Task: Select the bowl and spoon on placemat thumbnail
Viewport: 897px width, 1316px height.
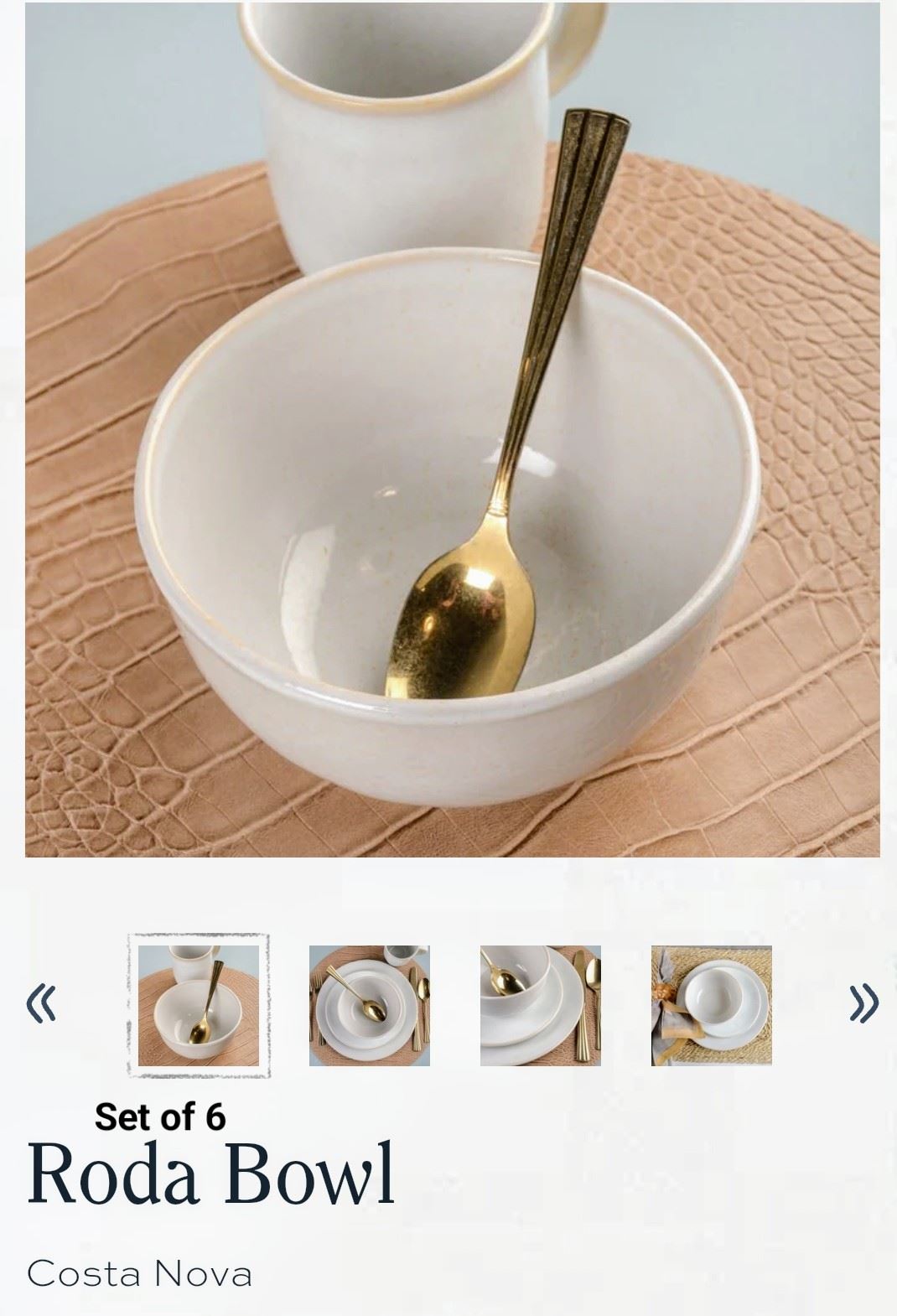Action: click(x=199, y=1005)
